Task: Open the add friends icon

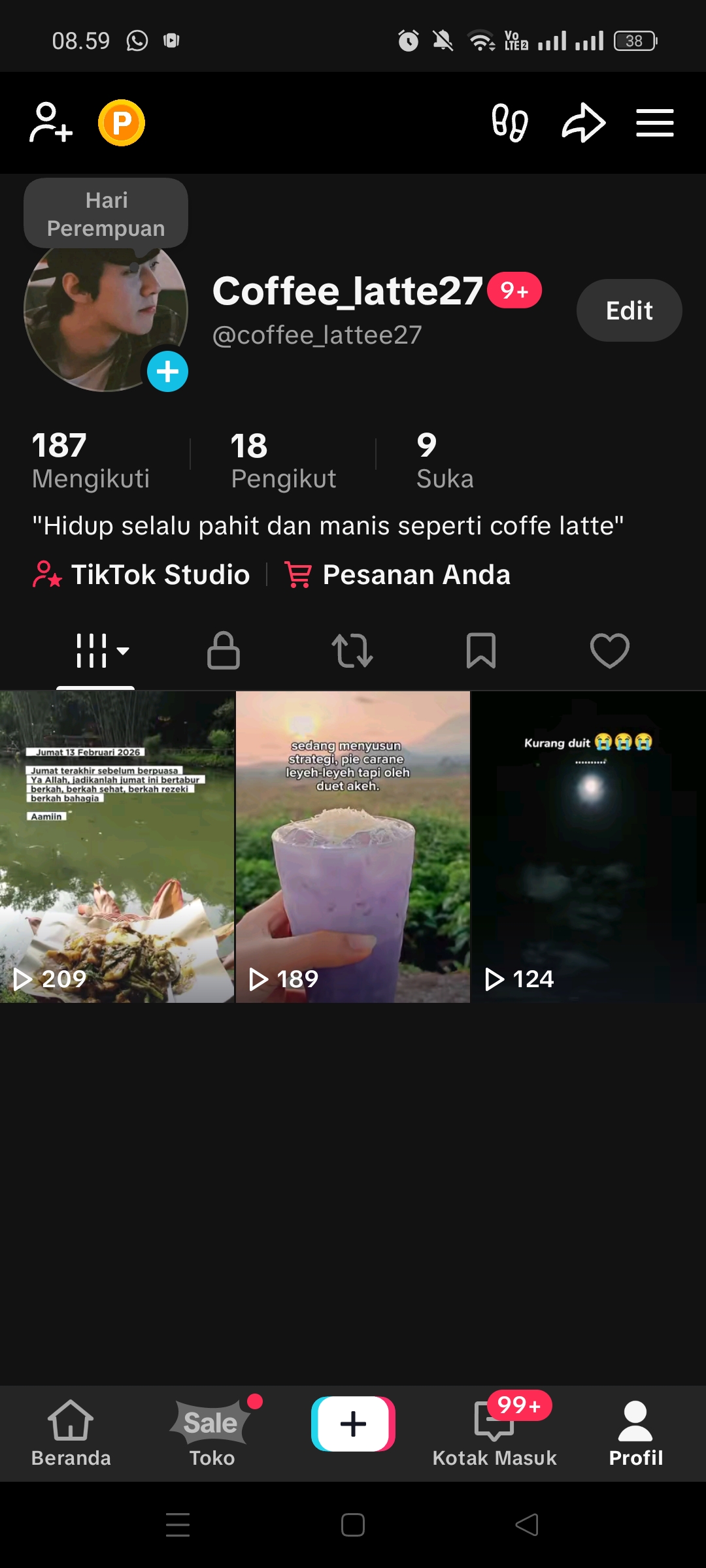Action: (50, 122)
